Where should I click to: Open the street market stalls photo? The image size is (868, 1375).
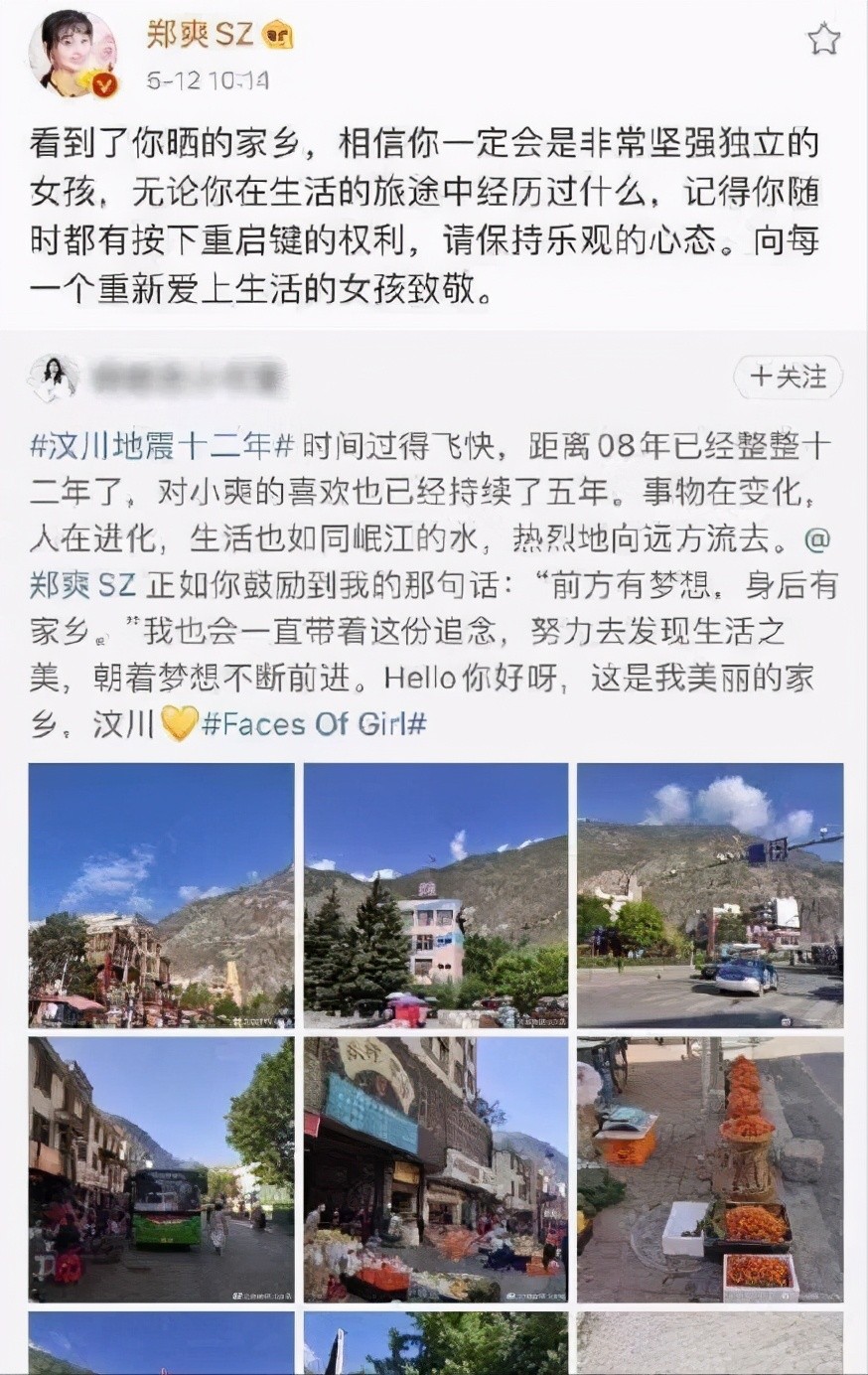tap(435, 1169)
